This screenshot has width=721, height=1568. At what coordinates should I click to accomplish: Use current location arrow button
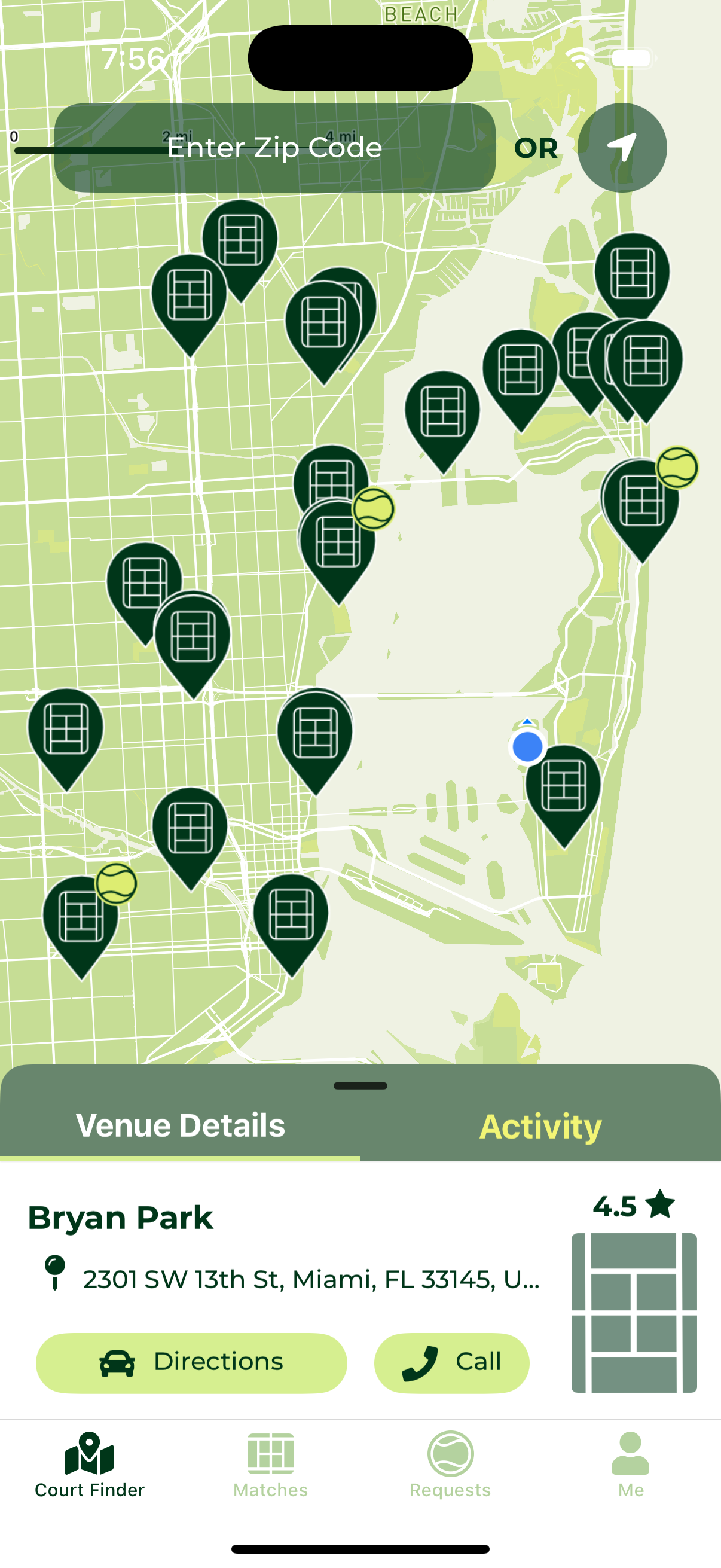621,148
